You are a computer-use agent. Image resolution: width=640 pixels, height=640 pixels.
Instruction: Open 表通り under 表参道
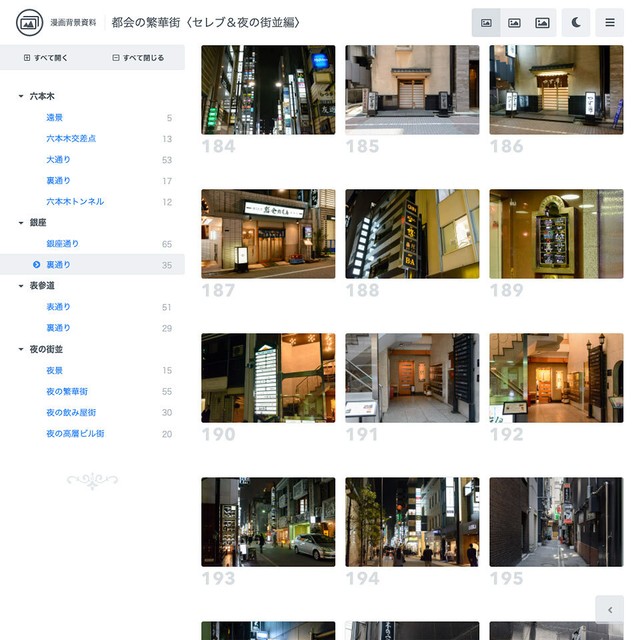point(58,307)
